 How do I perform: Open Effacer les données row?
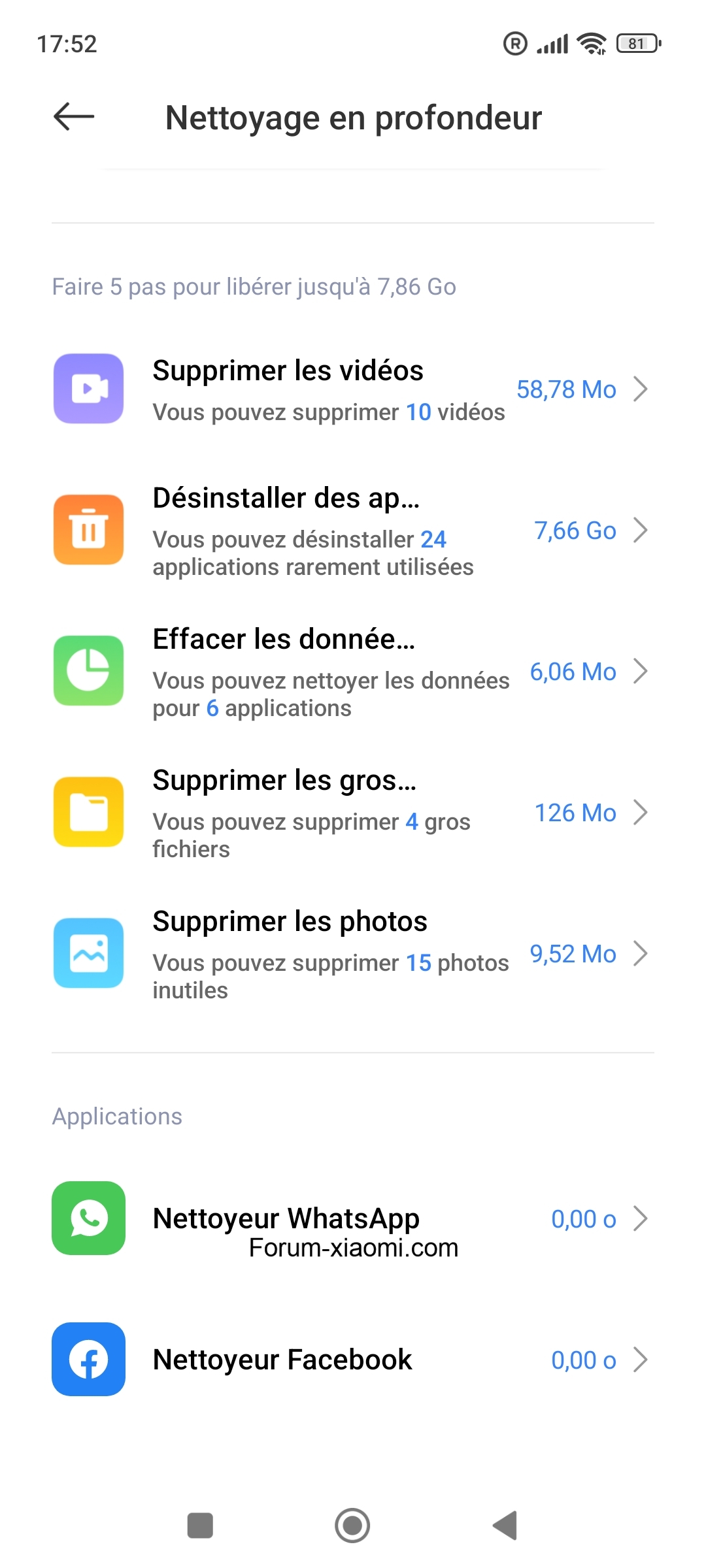353,672
